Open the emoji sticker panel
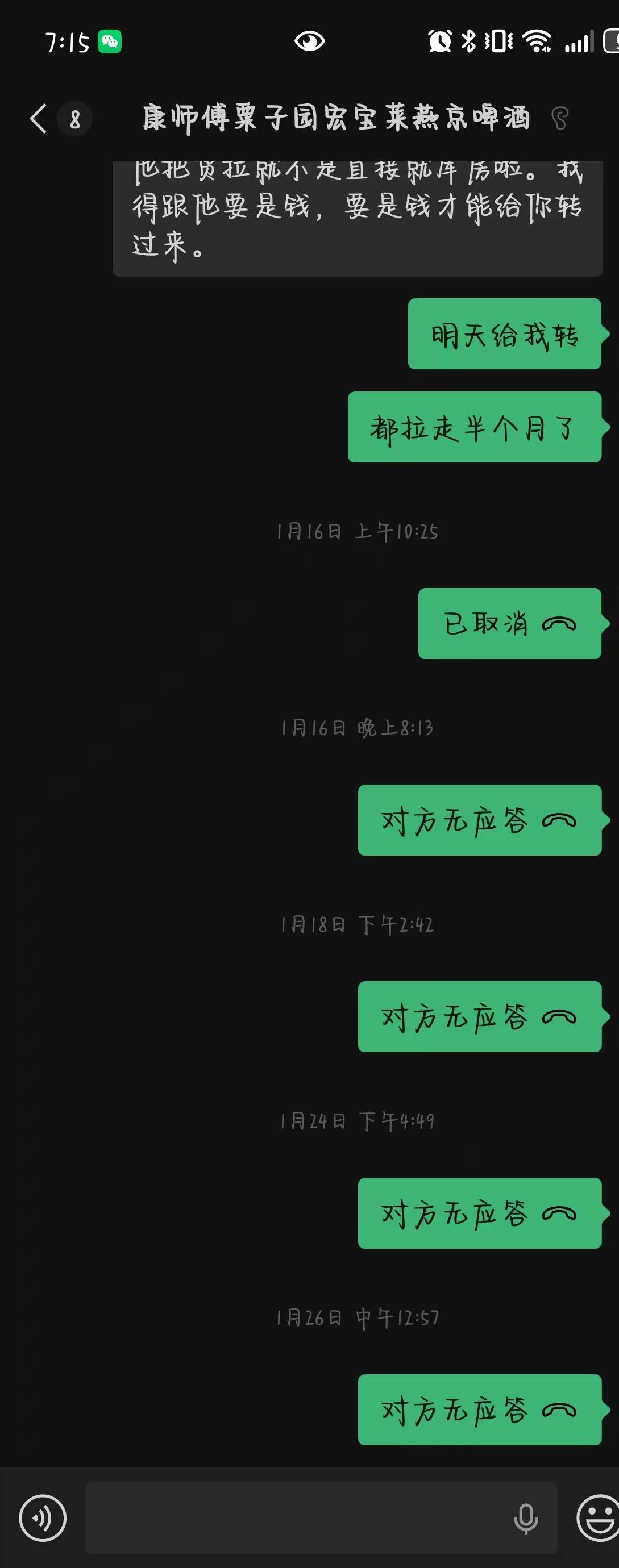Screen dimensions: 619x1568 click(597, 1517)
